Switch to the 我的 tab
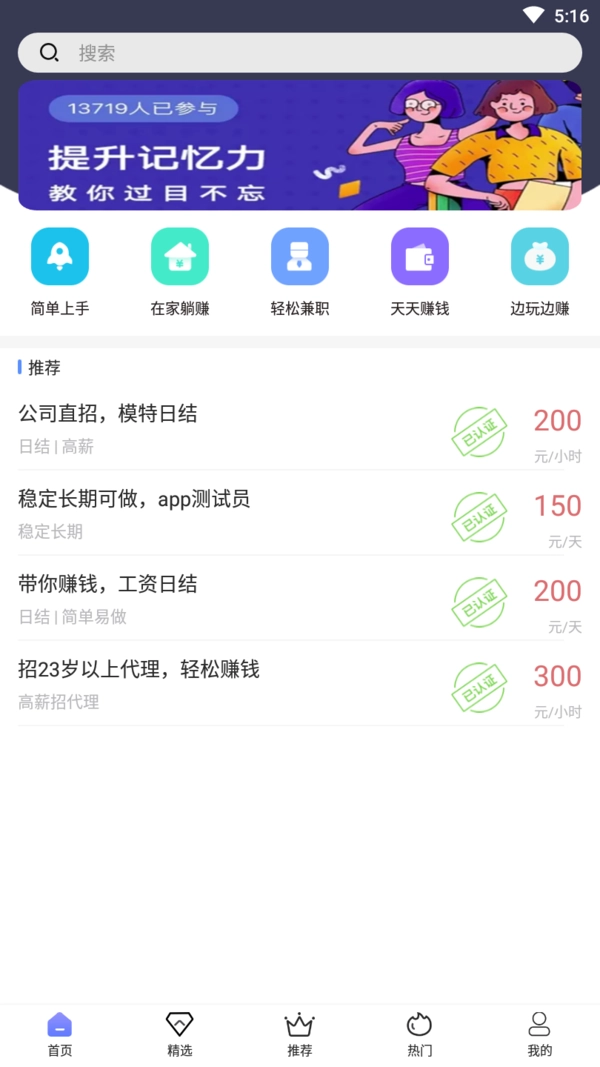Image resolution: width=600 pixels, height=1067 pixels. coord(540,1034)
